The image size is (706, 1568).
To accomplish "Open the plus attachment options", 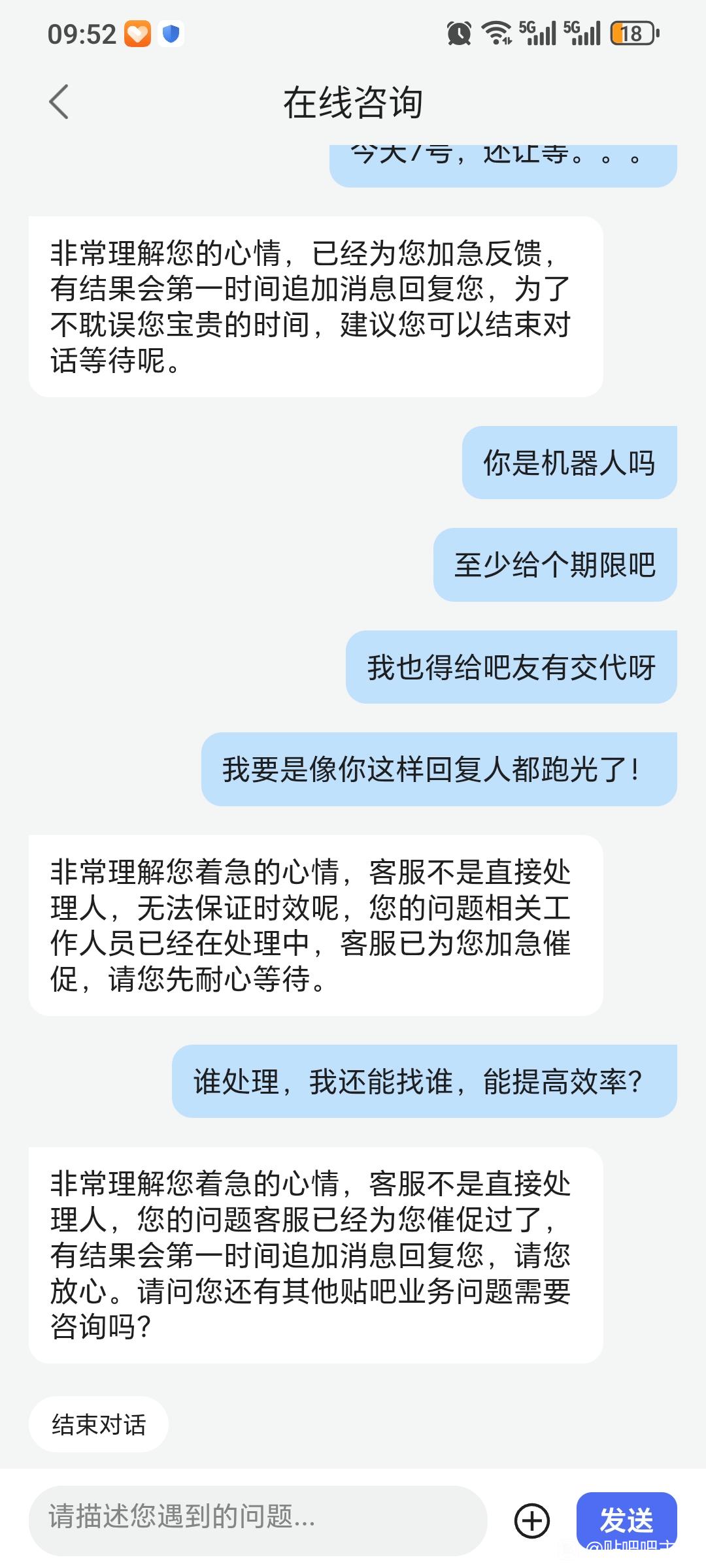I will point(532,1521).
